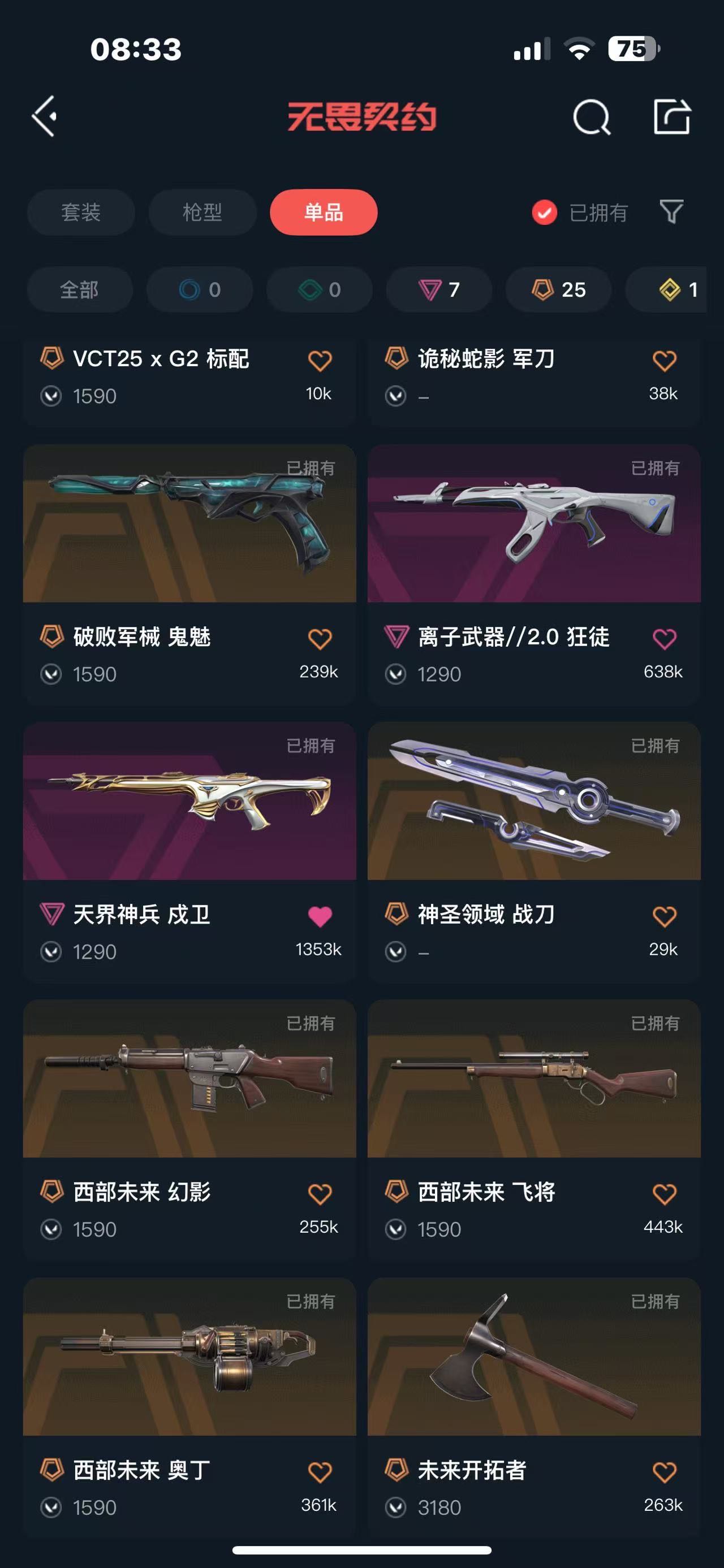This screenshot has width=724, height=1568.
Task: Open the 破败军械 鬼魅 skin card
Action: pos(189,575)
